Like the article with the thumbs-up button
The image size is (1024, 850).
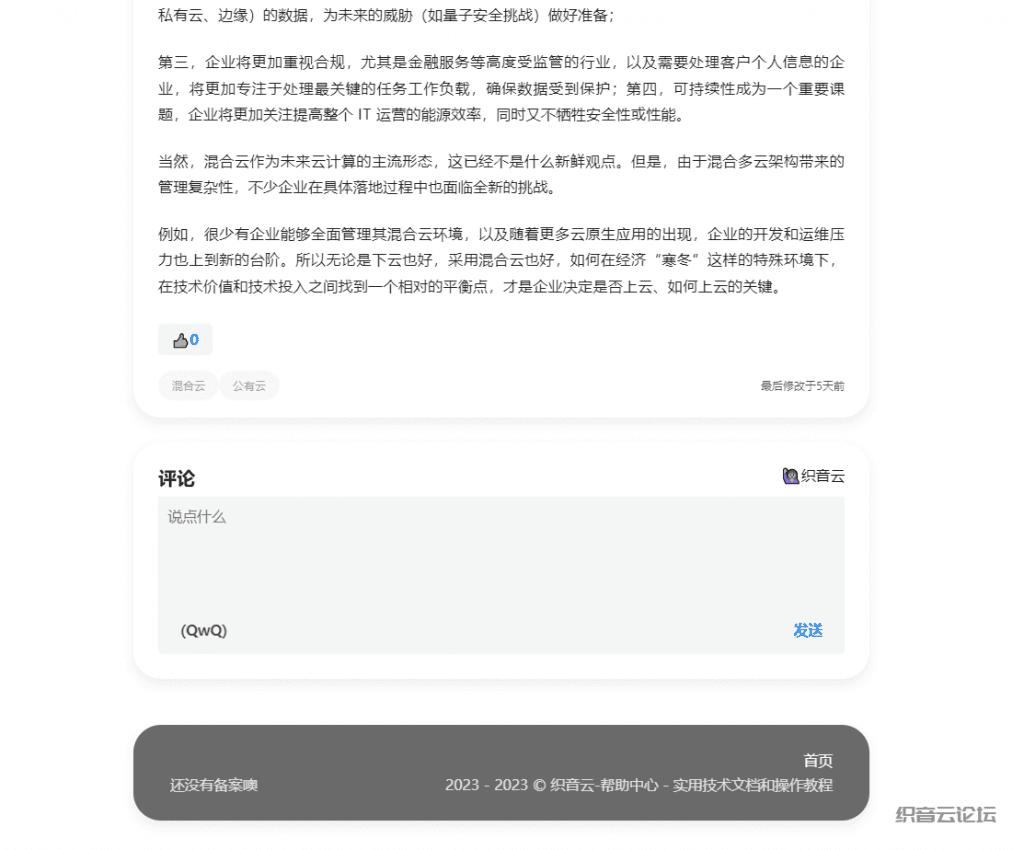coord(185,340)
